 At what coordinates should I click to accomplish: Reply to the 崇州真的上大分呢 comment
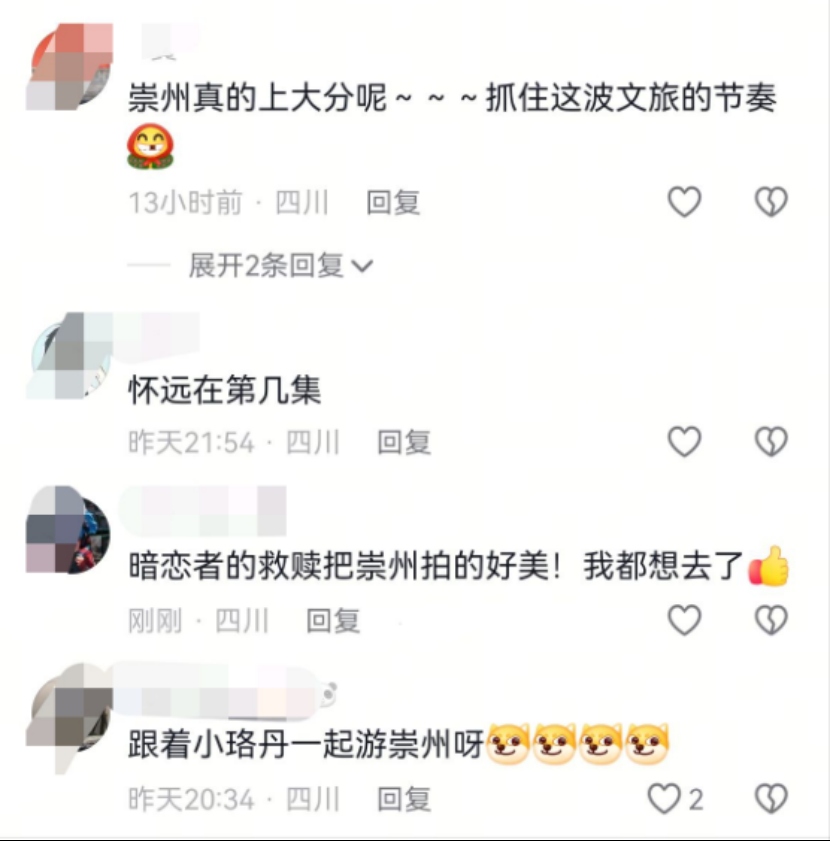click(x=393, y=203)
